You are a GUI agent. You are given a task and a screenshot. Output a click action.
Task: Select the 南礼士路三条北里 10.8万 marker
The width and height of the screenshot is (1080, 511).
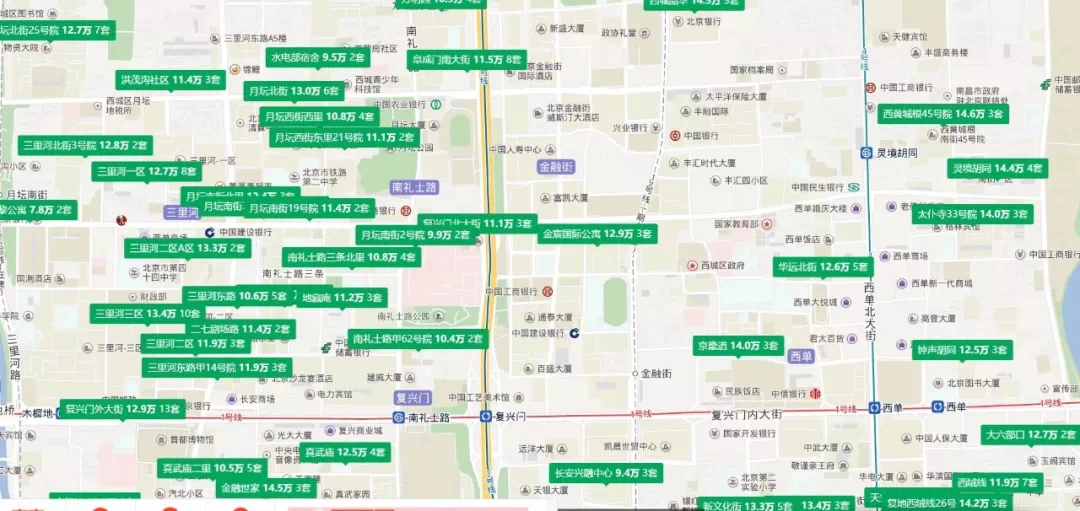pyautogui.click(x=350, y=257)
